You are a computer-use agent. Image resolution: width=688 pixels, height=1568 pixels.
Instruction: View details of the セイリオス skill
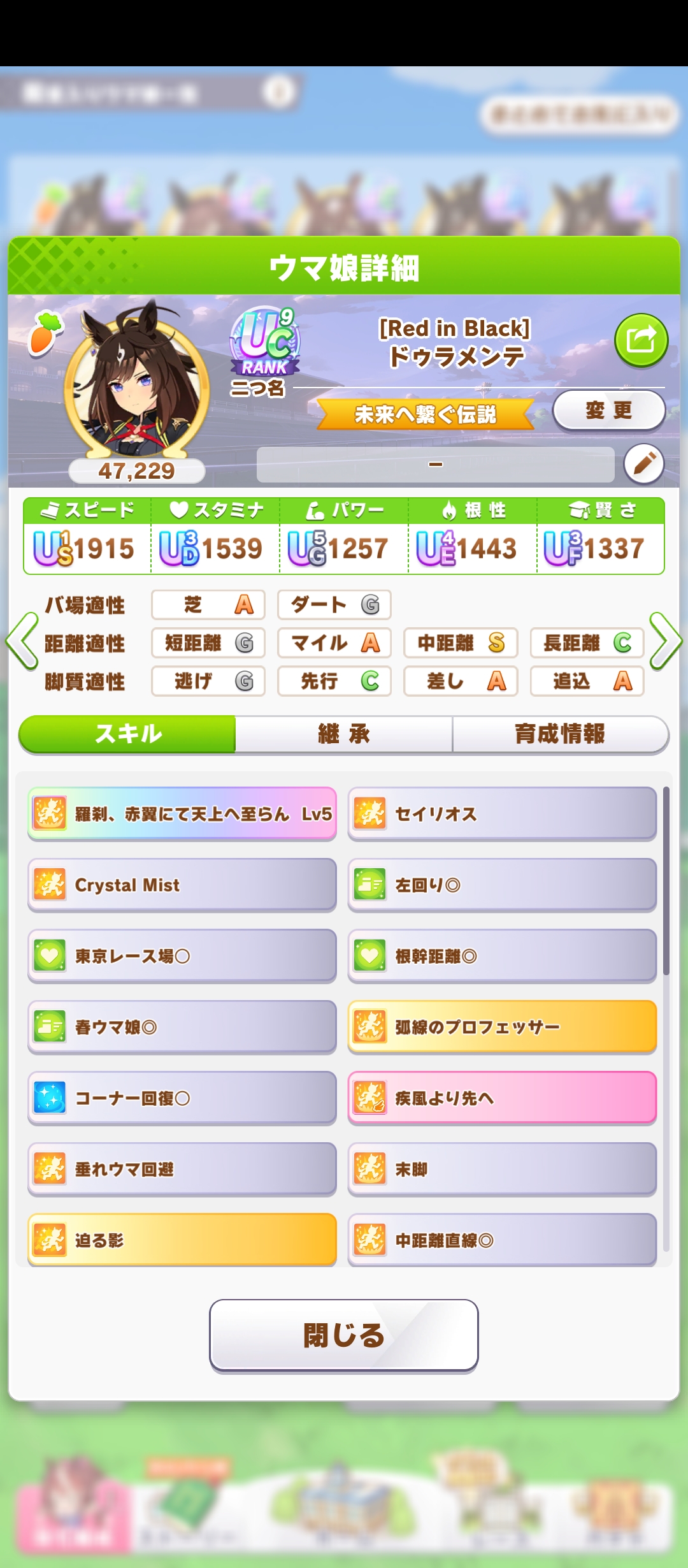[502, 814]
